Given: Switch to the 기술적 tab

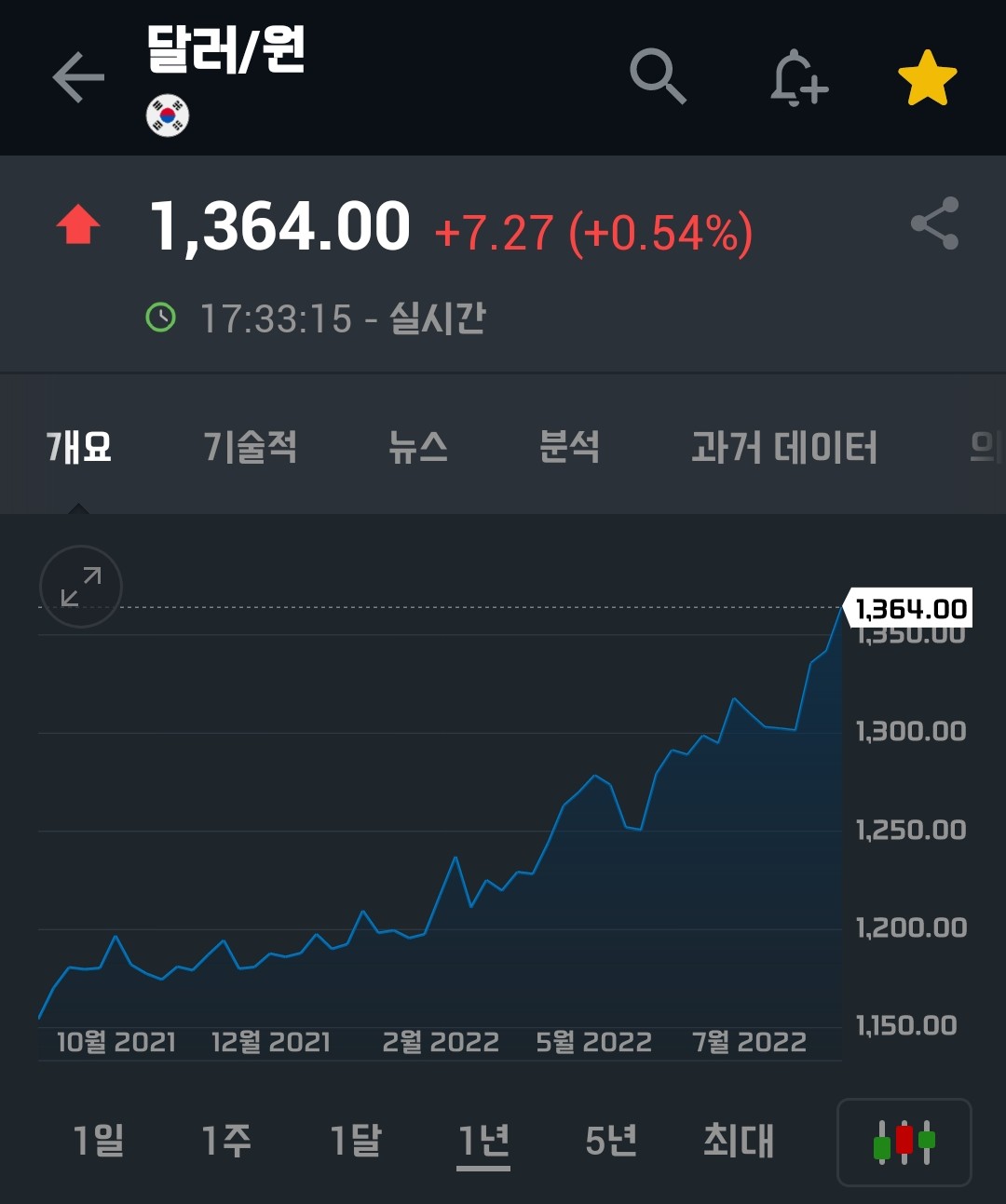Looking at the screenshot, I should [250, 447].
